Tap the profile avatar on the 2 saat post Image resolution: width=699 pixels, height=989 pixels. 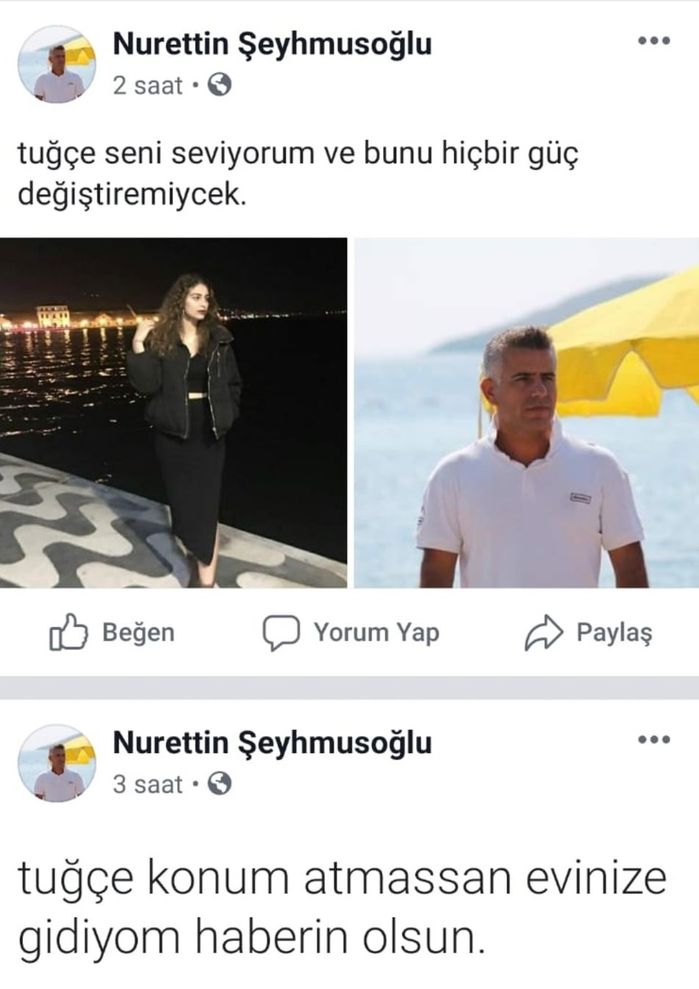coord(58,65)
